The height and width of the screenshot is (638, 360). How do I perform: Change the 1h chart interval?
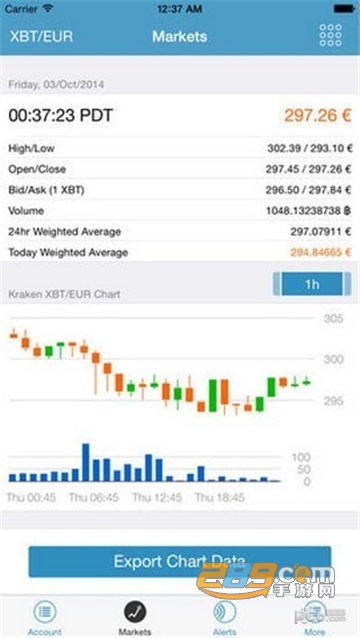(312, 284)
